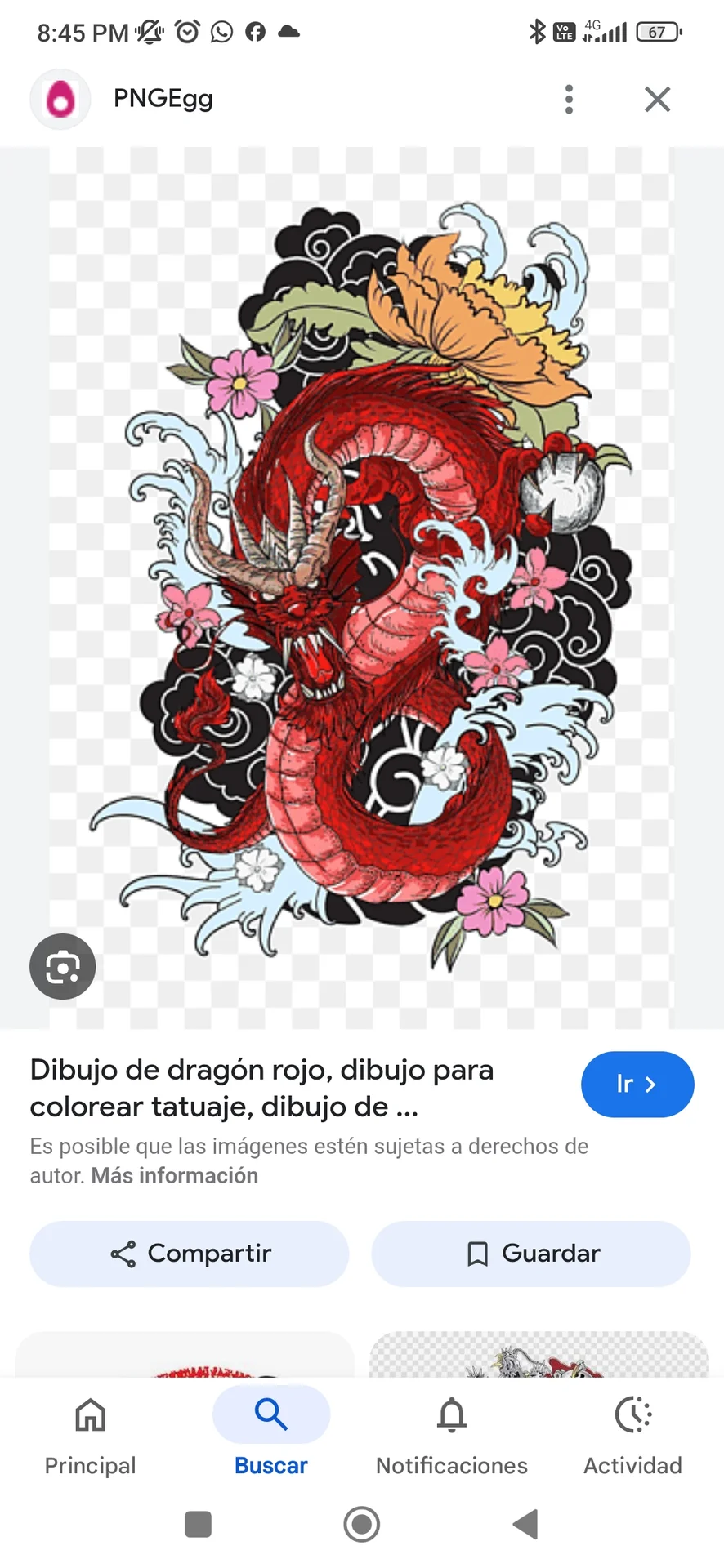
Task: Go to the Principal tab
Action: pyautogui.click(x=91, y=1437)
